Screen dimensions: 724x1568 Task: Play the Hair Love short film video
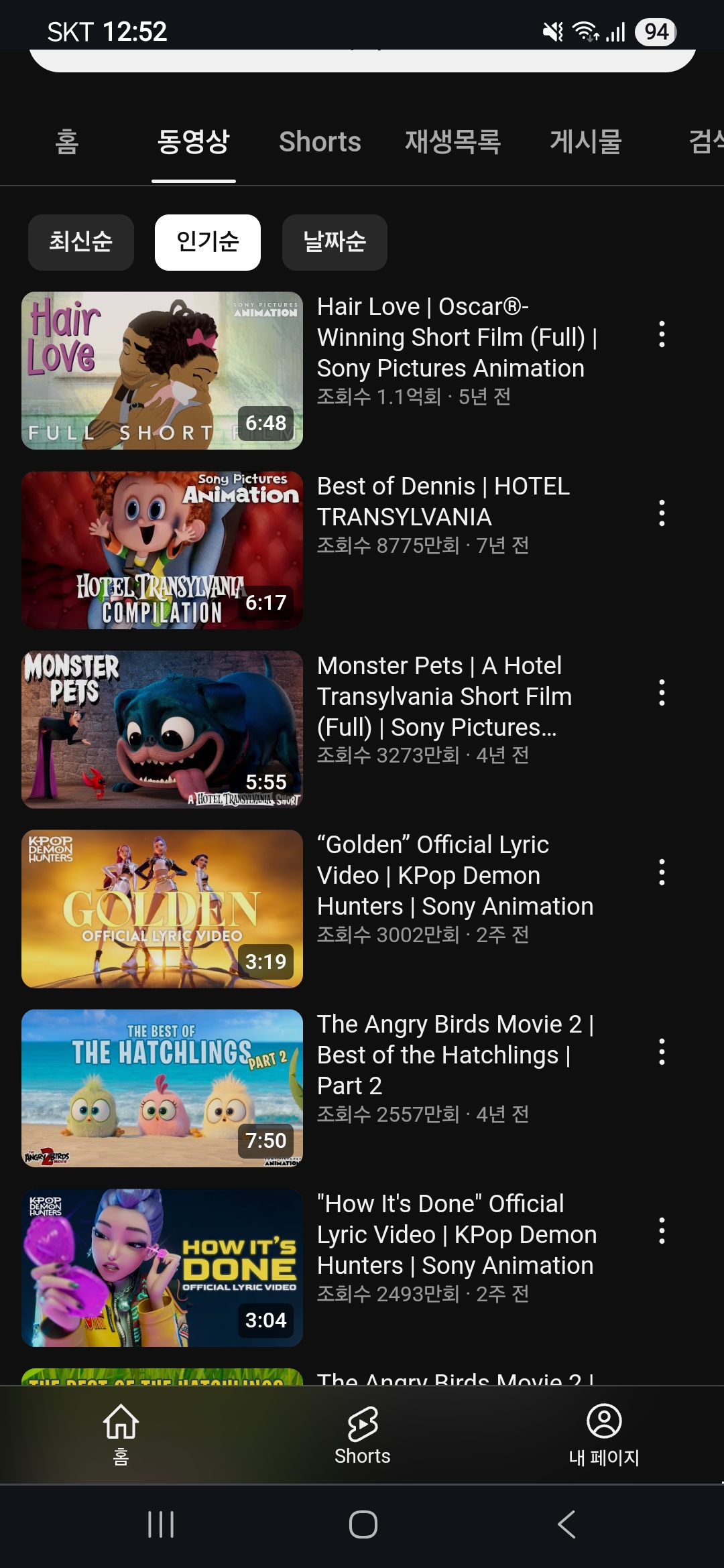coord(162,370)
